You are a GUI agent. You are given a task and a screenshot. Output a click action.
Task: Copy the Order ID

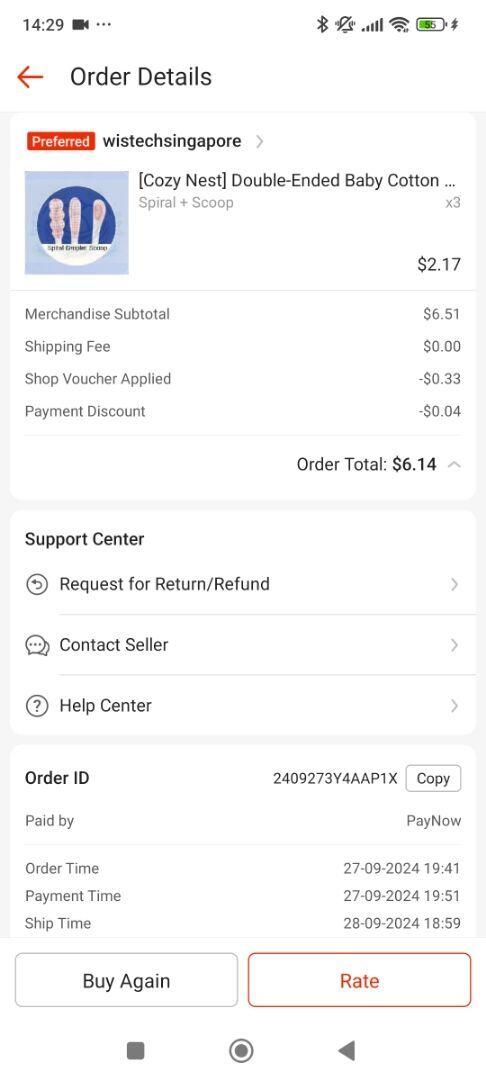pos(433,778)
